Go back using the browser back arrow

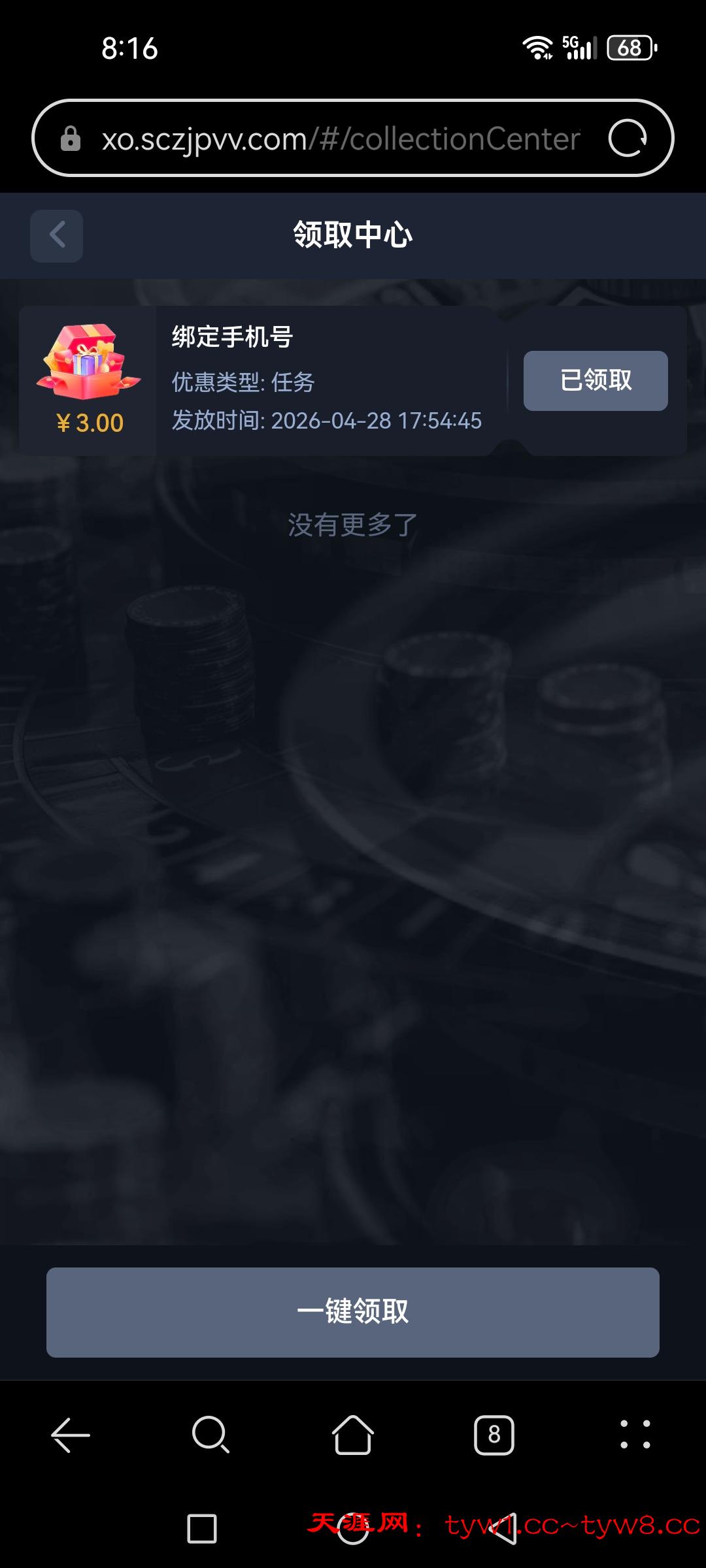tap(71, 1435)
